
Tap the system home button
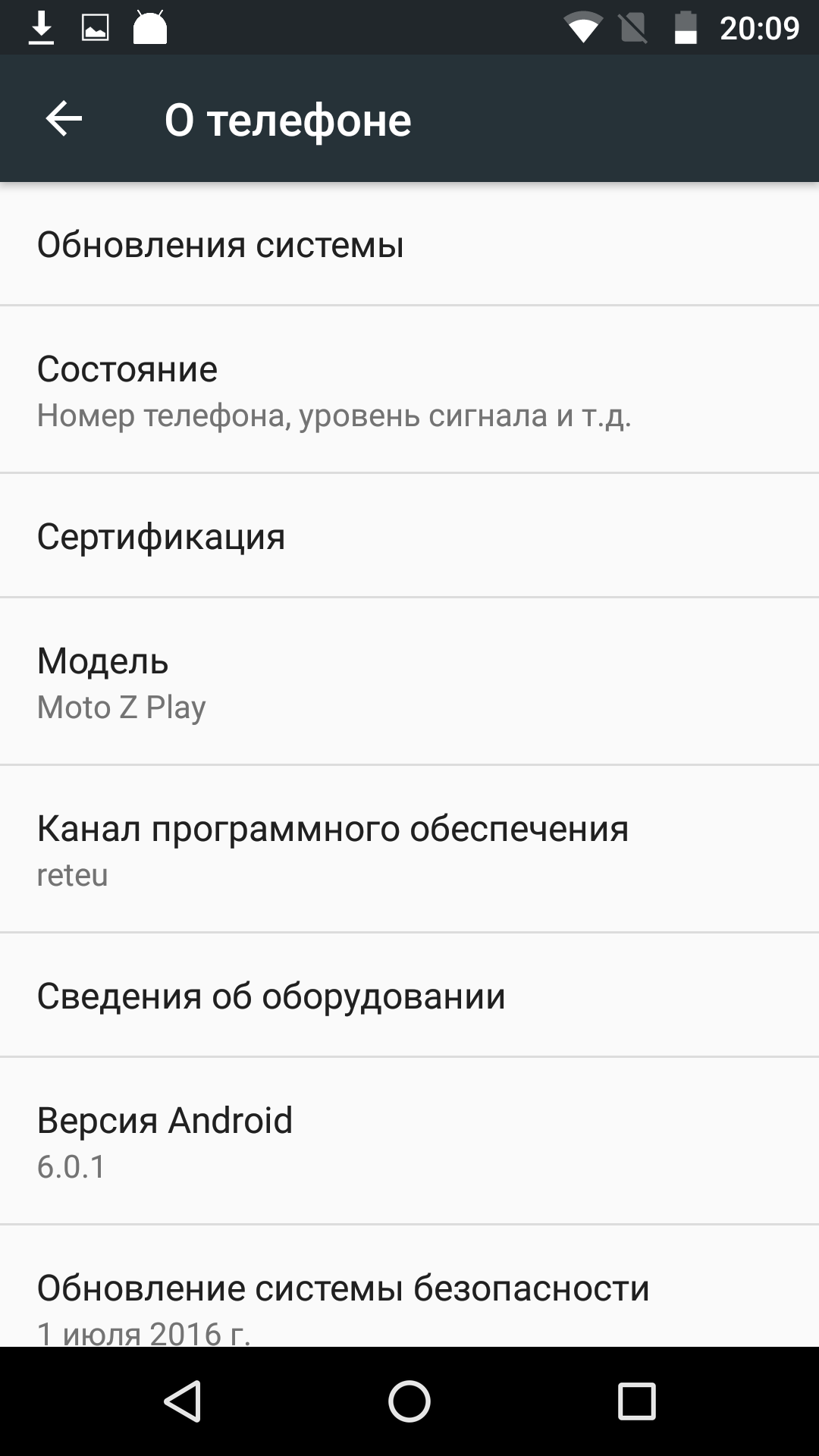[x=409, y=1401]
